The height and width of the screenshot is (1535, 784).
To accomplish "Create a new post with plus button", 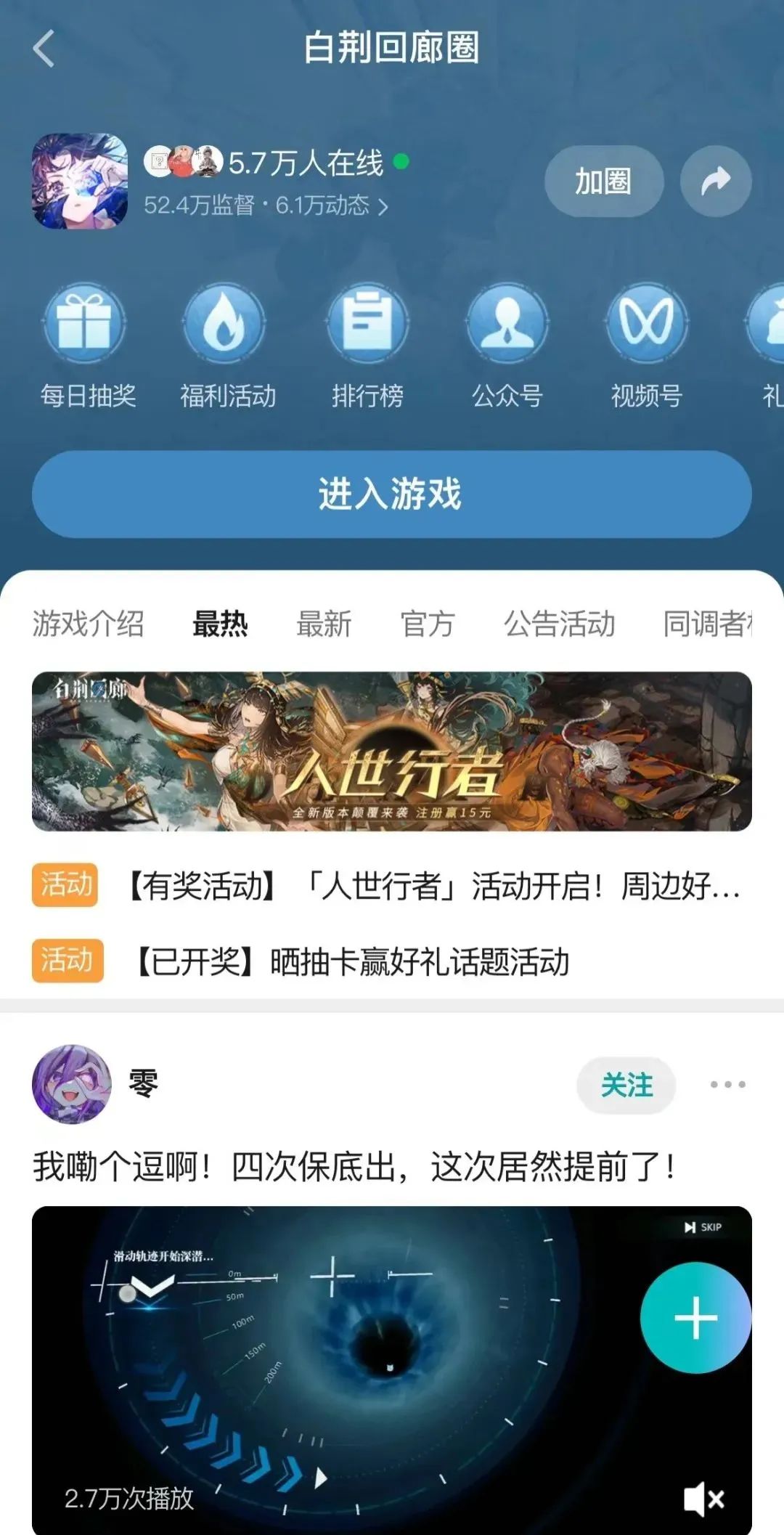I will [x=695, y=1317].
